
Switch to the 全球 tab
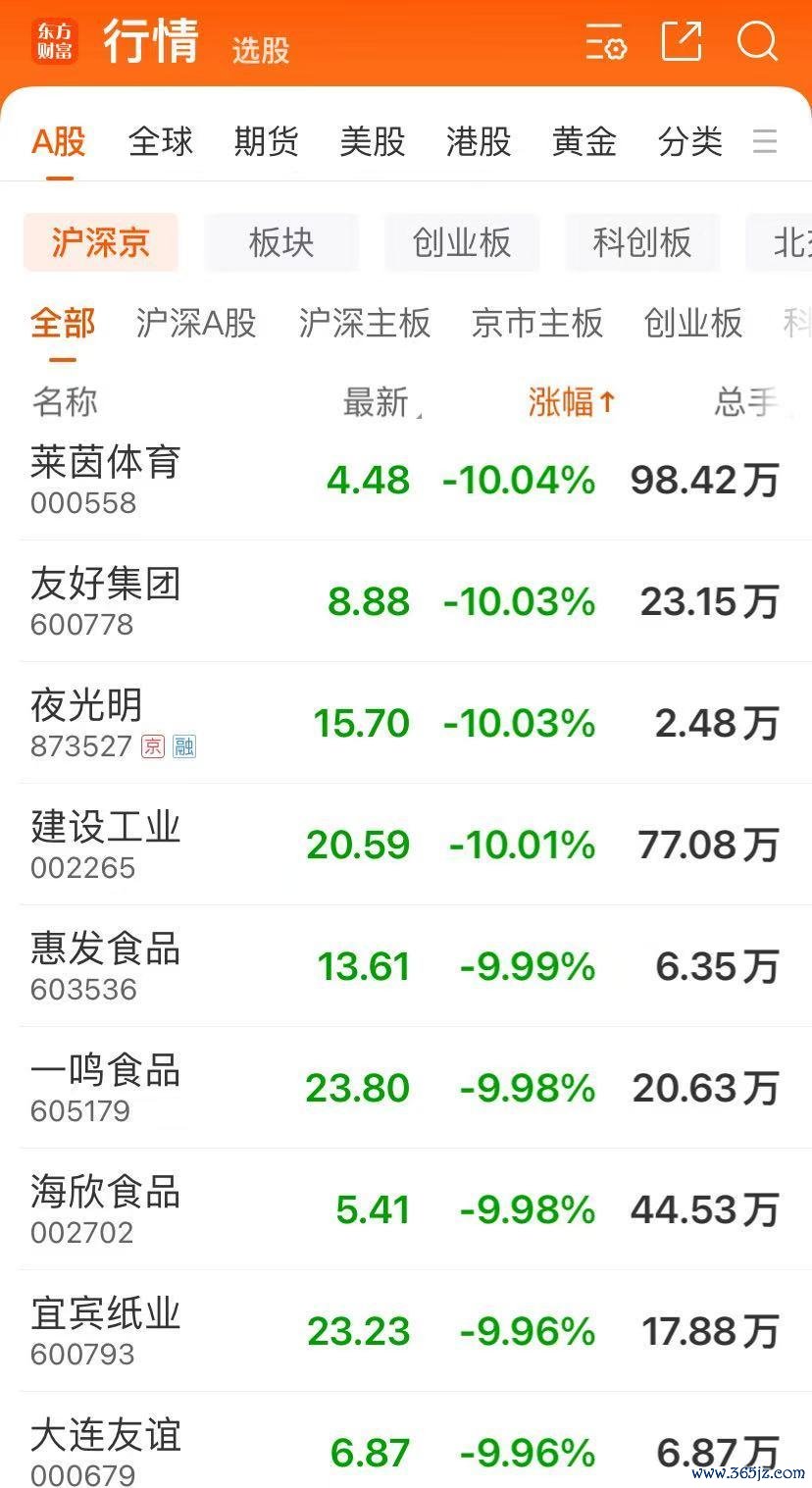coord(161,142)
